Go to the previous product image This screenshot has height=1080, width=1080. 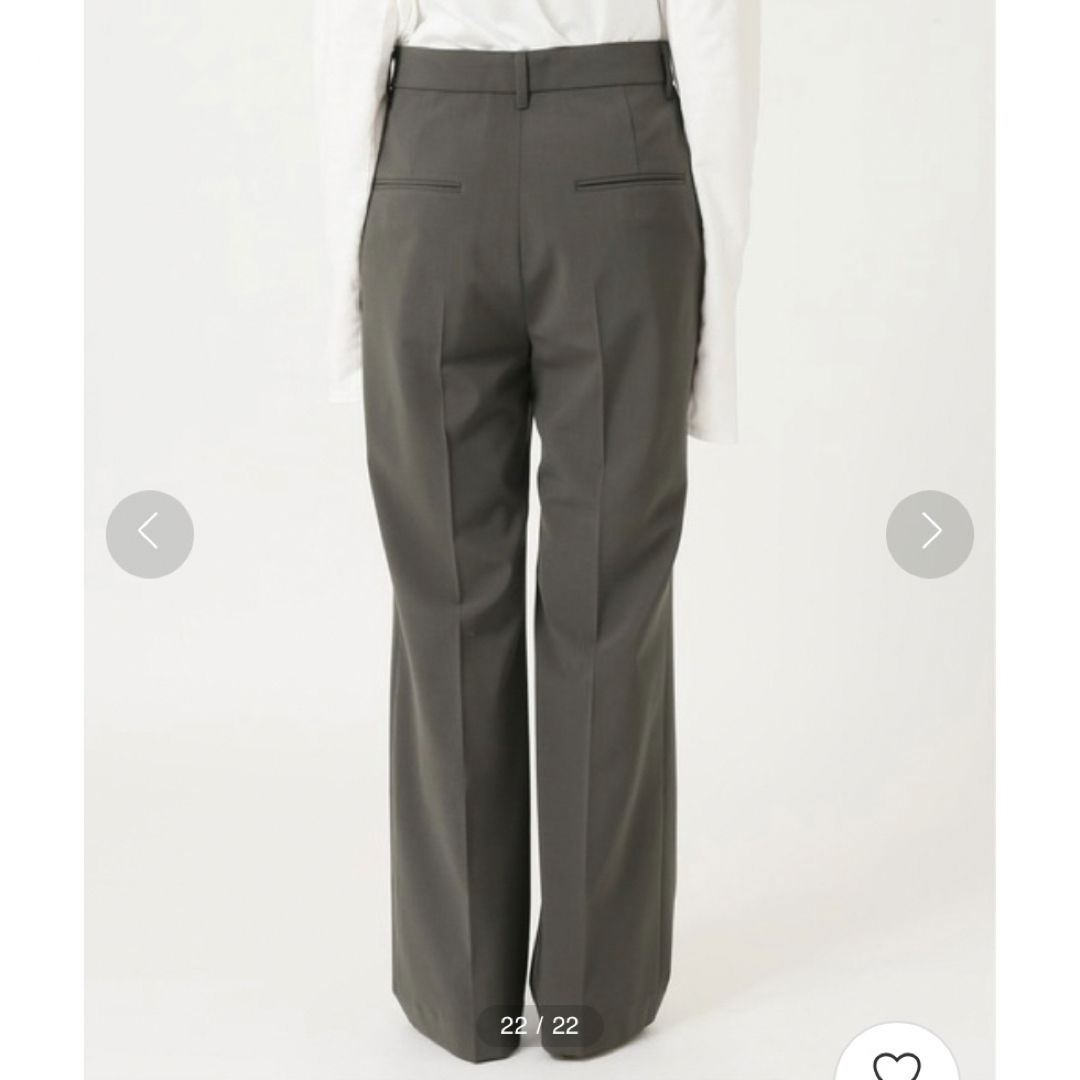150,534
